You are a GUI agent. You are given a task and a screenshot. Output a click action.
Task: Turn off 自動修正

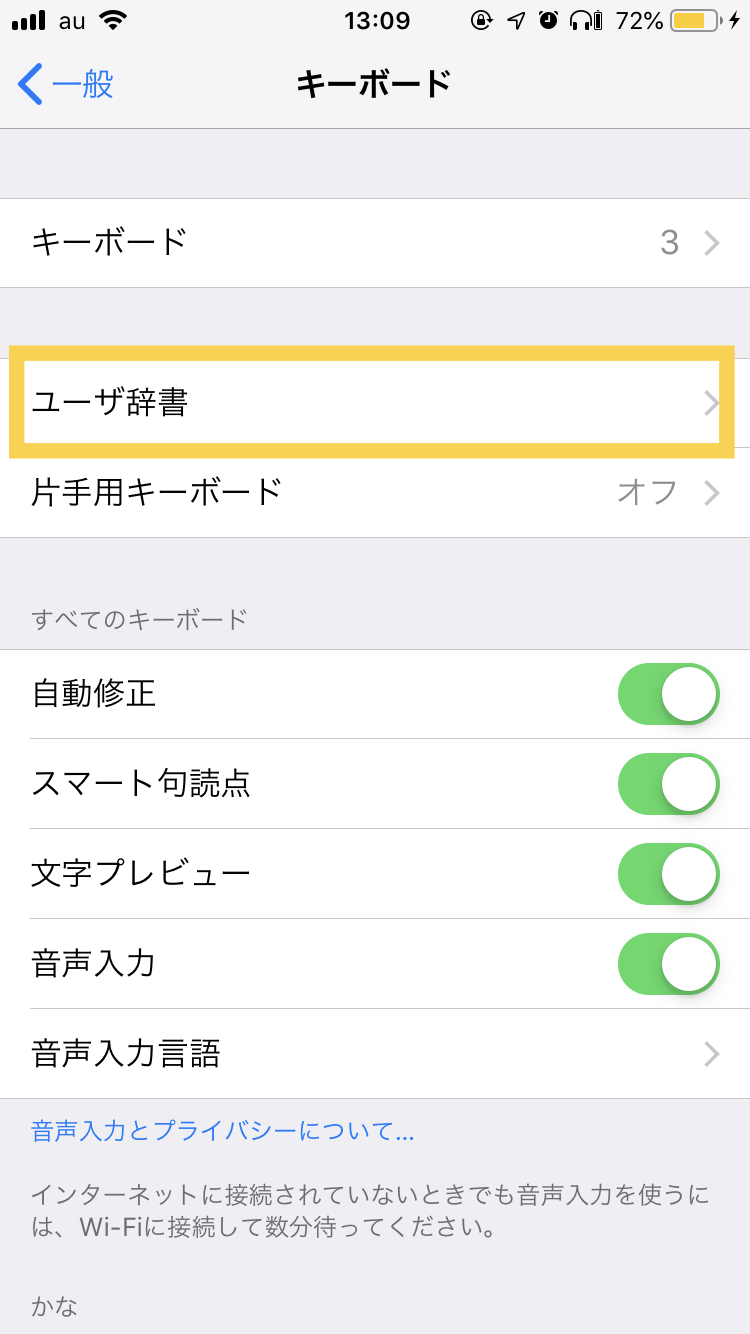tap(669, 694)
